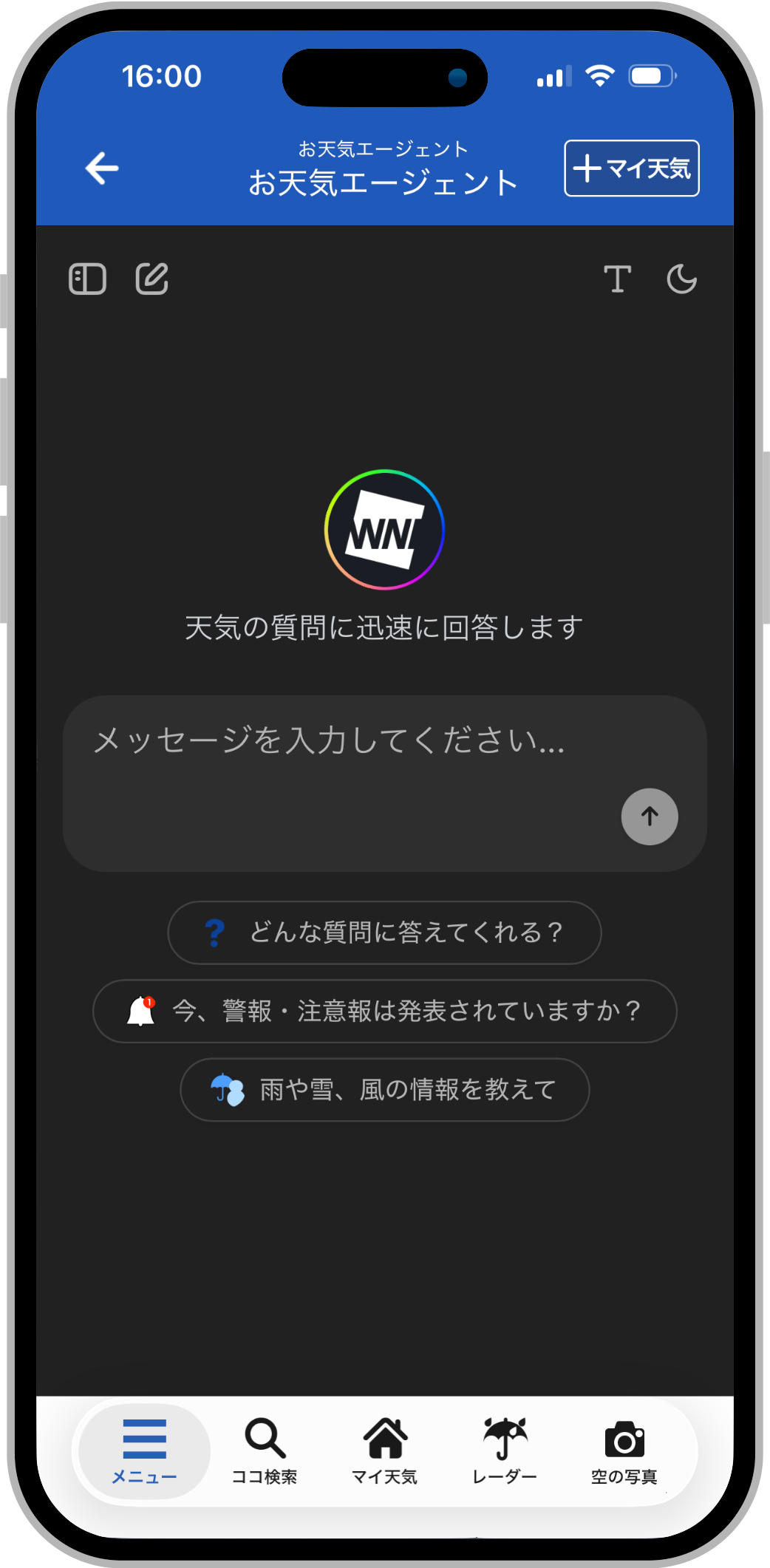
Task: Go to the マイ天気 tab
Action: pyautogui.click(x=384, y=1451)
